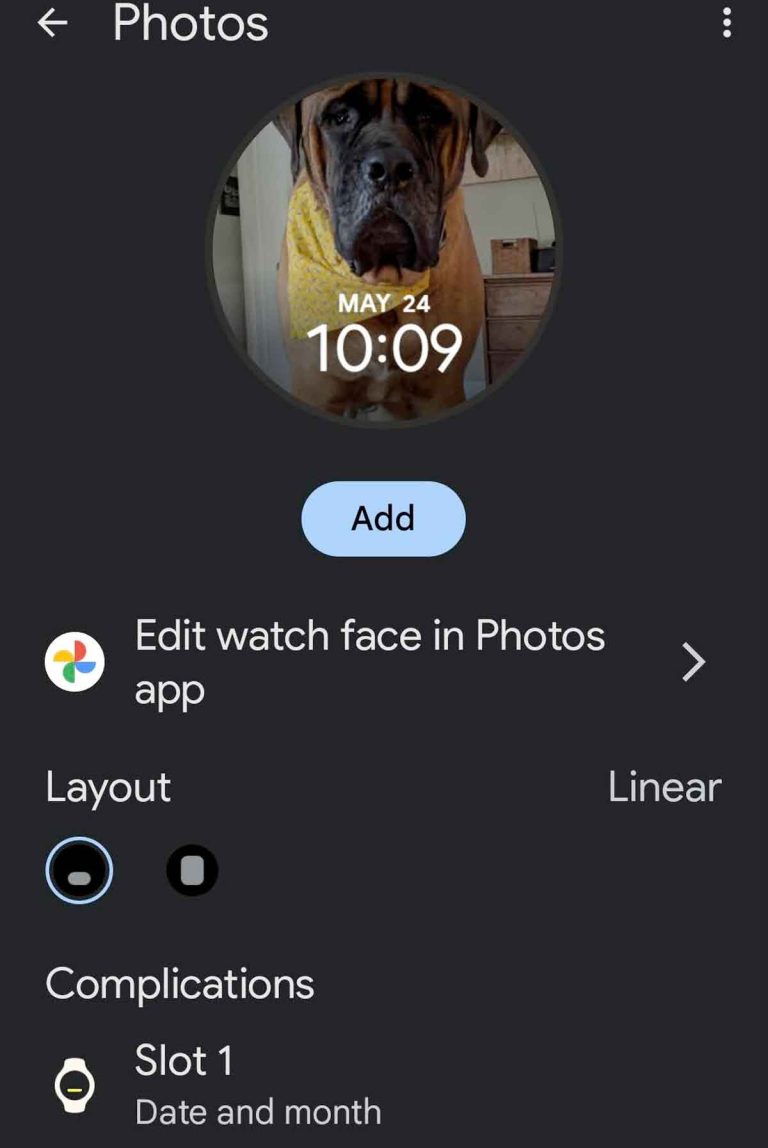Screen dimensions: 768x1148
Task: Open the Linear layout selector
Action: coord(664,788)
